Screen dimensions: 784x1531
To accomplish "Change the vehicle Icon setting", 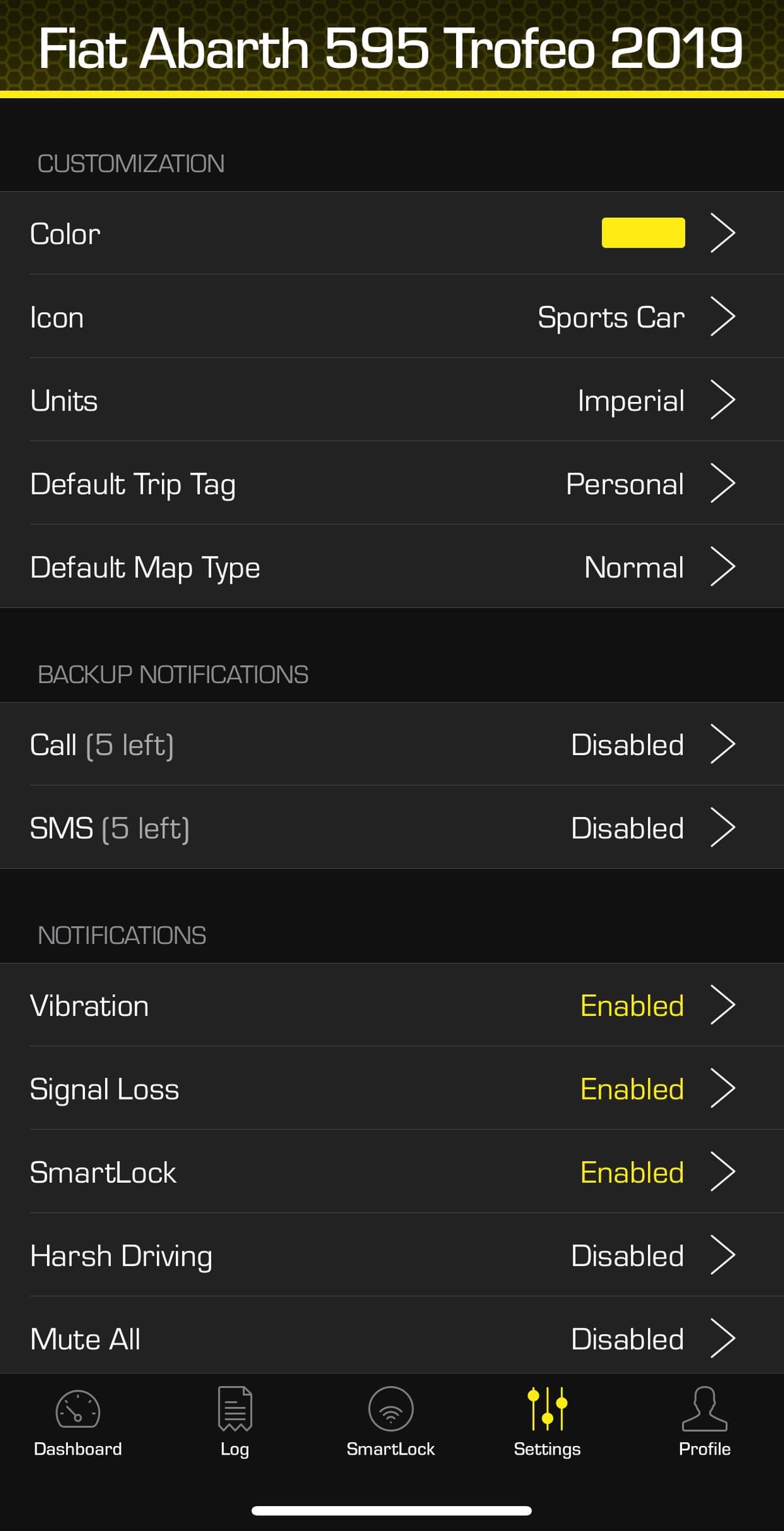I will click(392, 316).
